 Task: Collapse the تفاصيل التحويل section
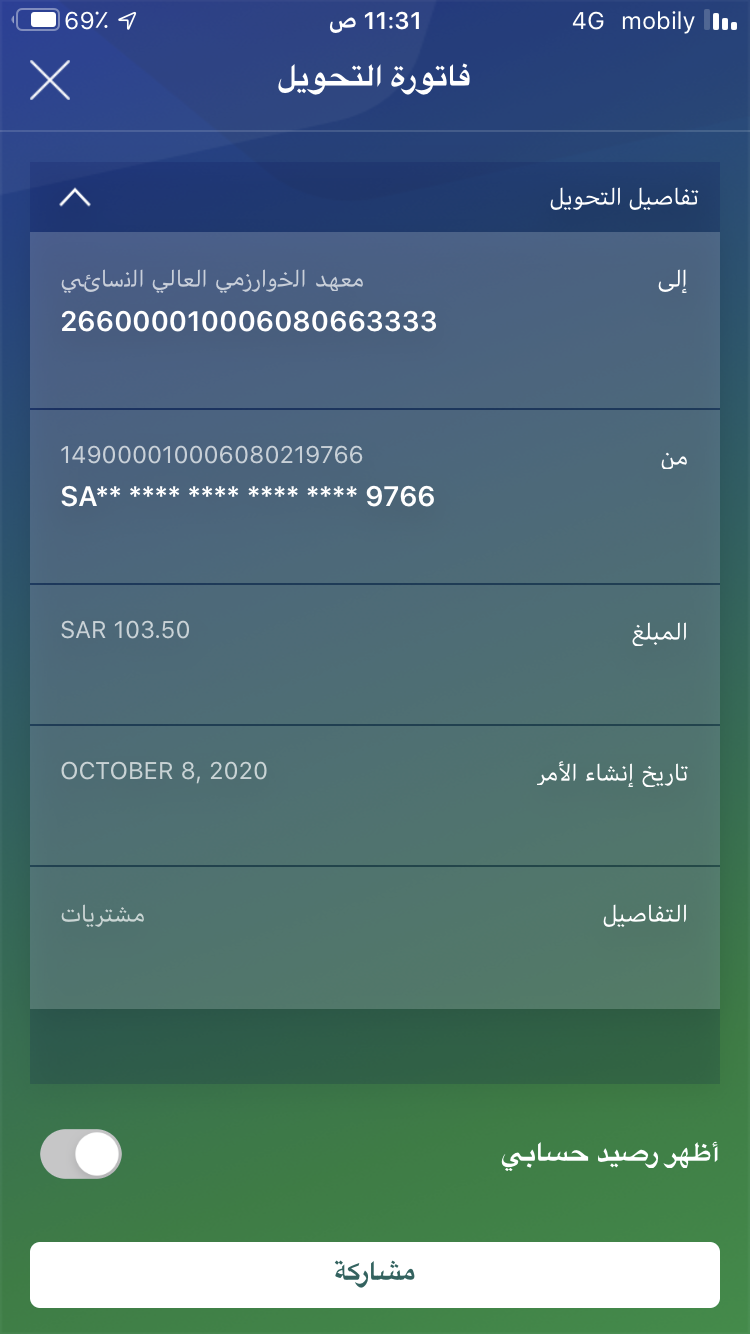click(75, 198)
